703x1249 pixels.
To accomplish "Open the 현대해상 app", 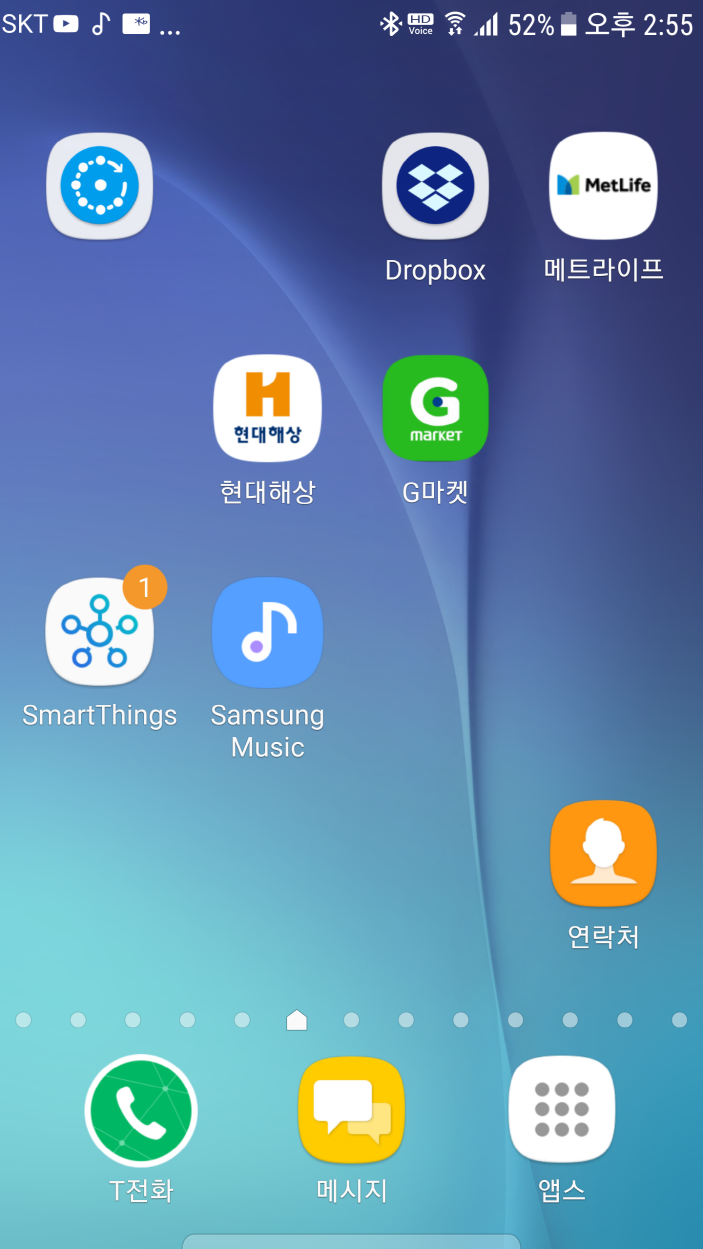I will click(x=267, y=408).
